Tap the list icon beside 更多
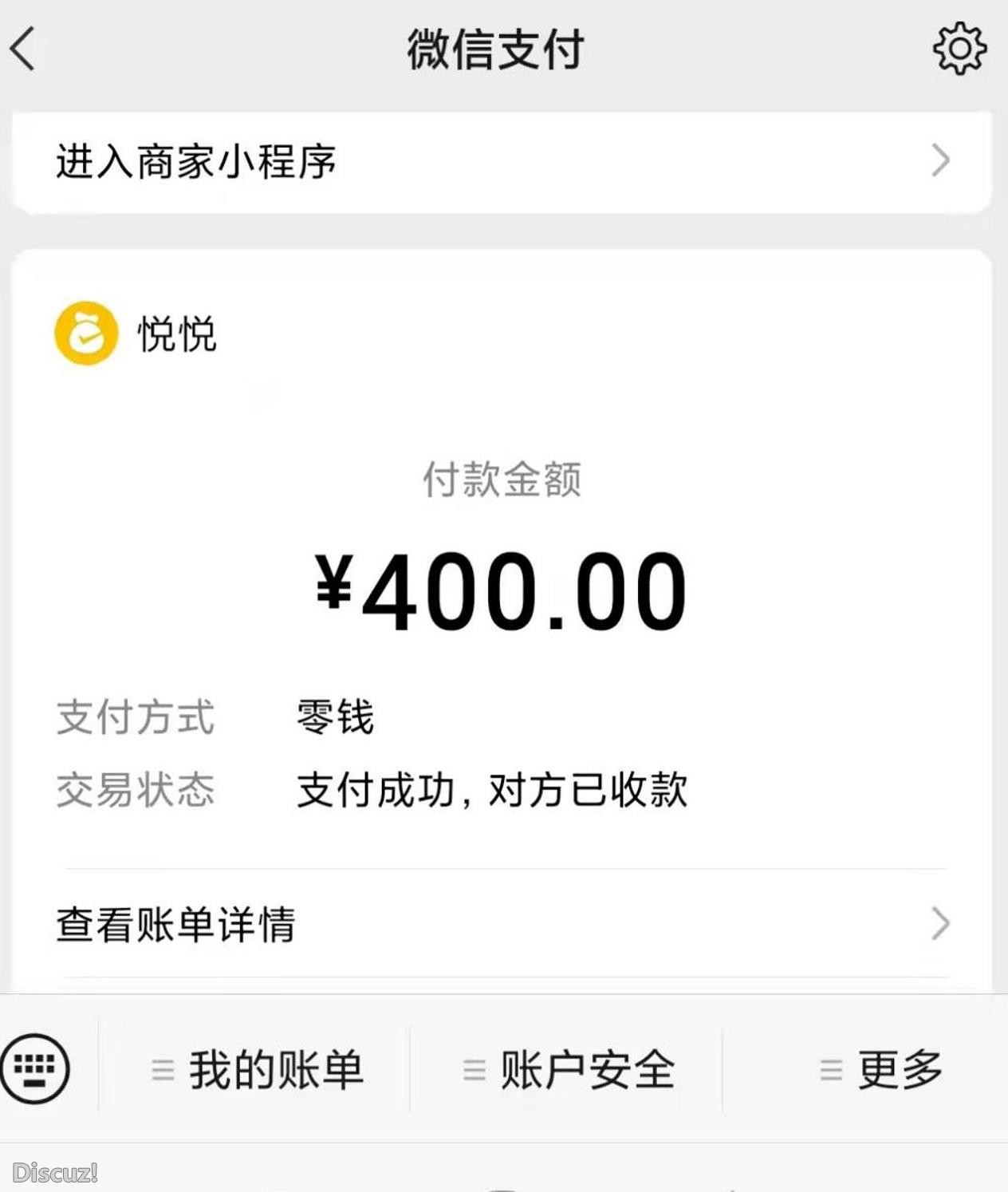 pos(830,1071)
